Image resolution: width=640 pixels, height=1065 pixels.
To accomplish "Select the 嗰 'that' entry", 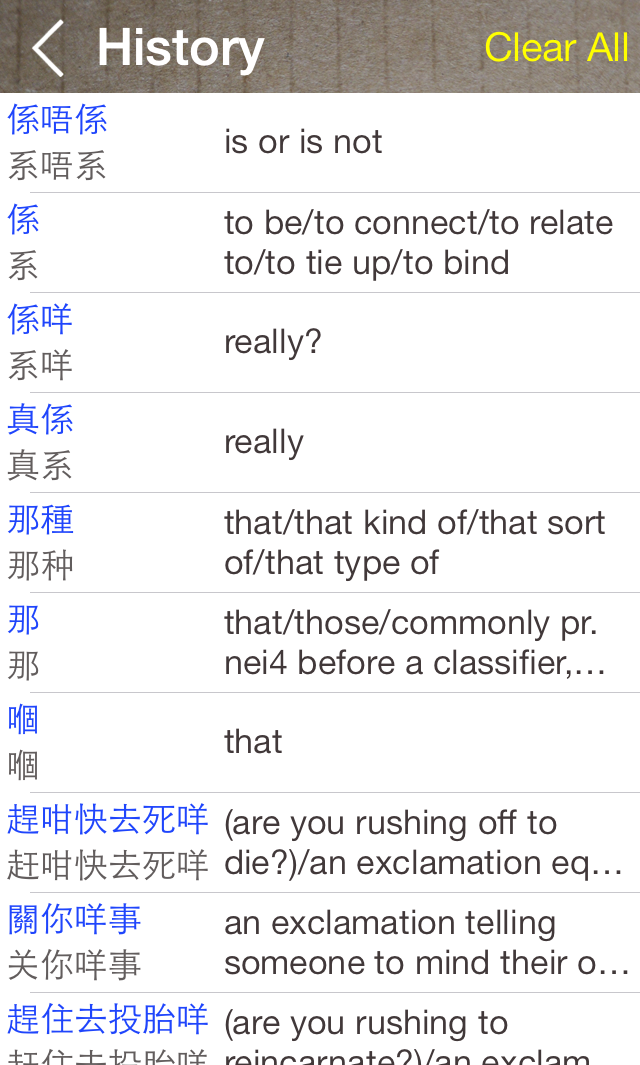I will point(320,743).
